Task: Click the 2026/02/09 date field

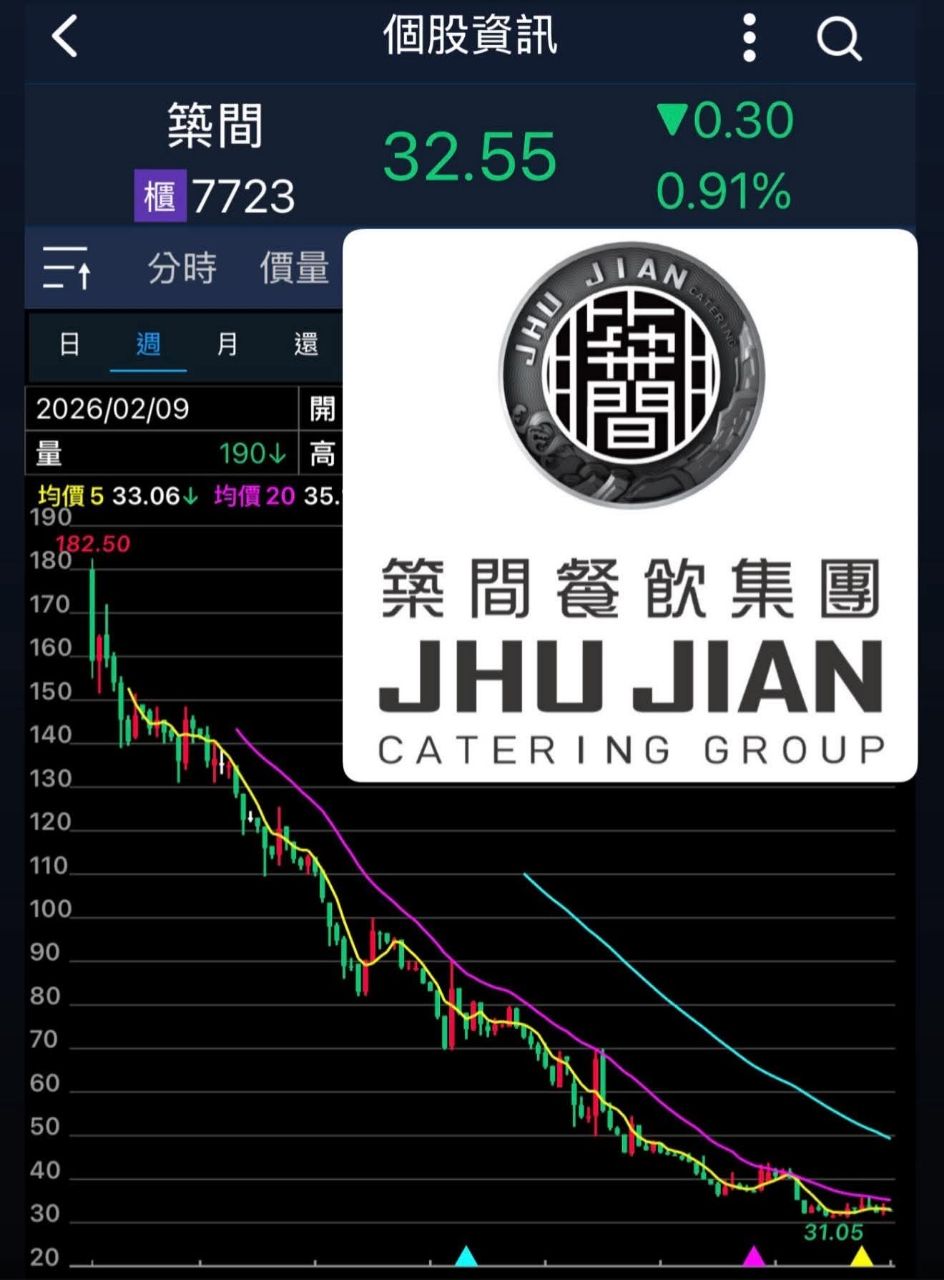Action: tap(113, 408)
